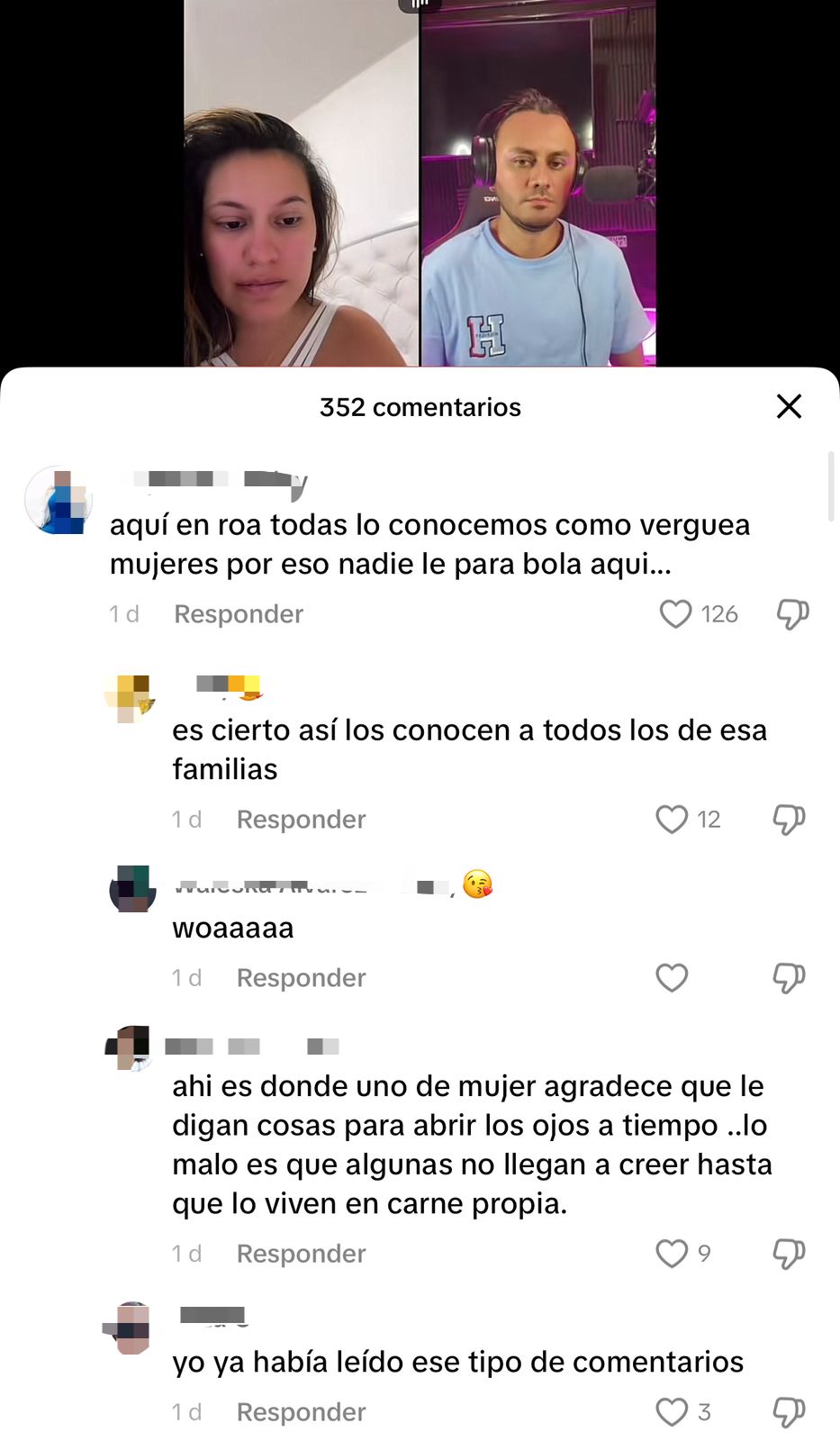This screenshot has width=840, height=1441.
Task: Like the 'es cierto así los conocen' reply
Action: tap(672, 820)
